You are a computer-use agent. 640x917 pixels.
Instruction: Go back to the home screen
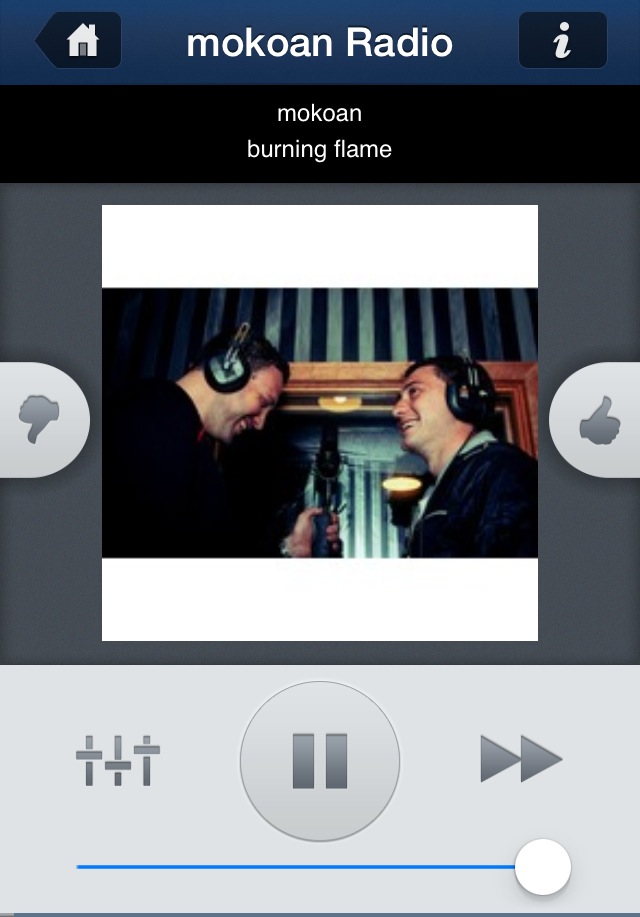(79, 41)
